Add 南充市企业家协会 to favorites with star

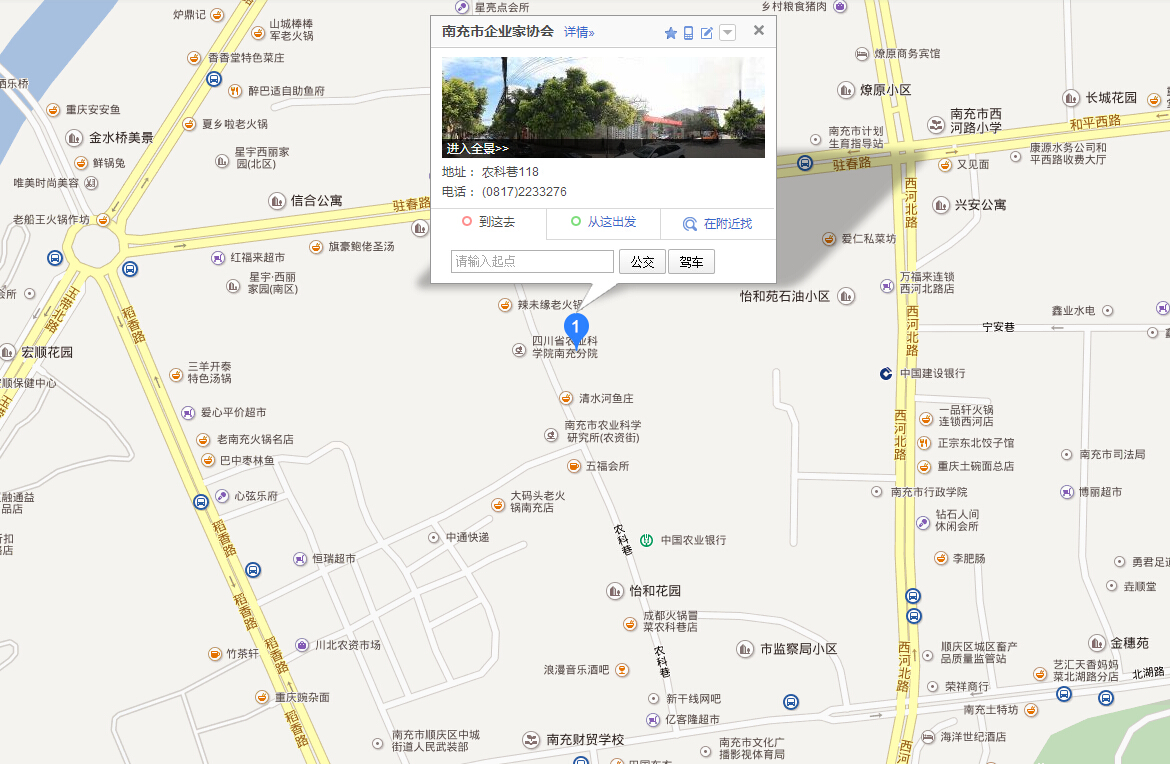[x=671, y=33]
